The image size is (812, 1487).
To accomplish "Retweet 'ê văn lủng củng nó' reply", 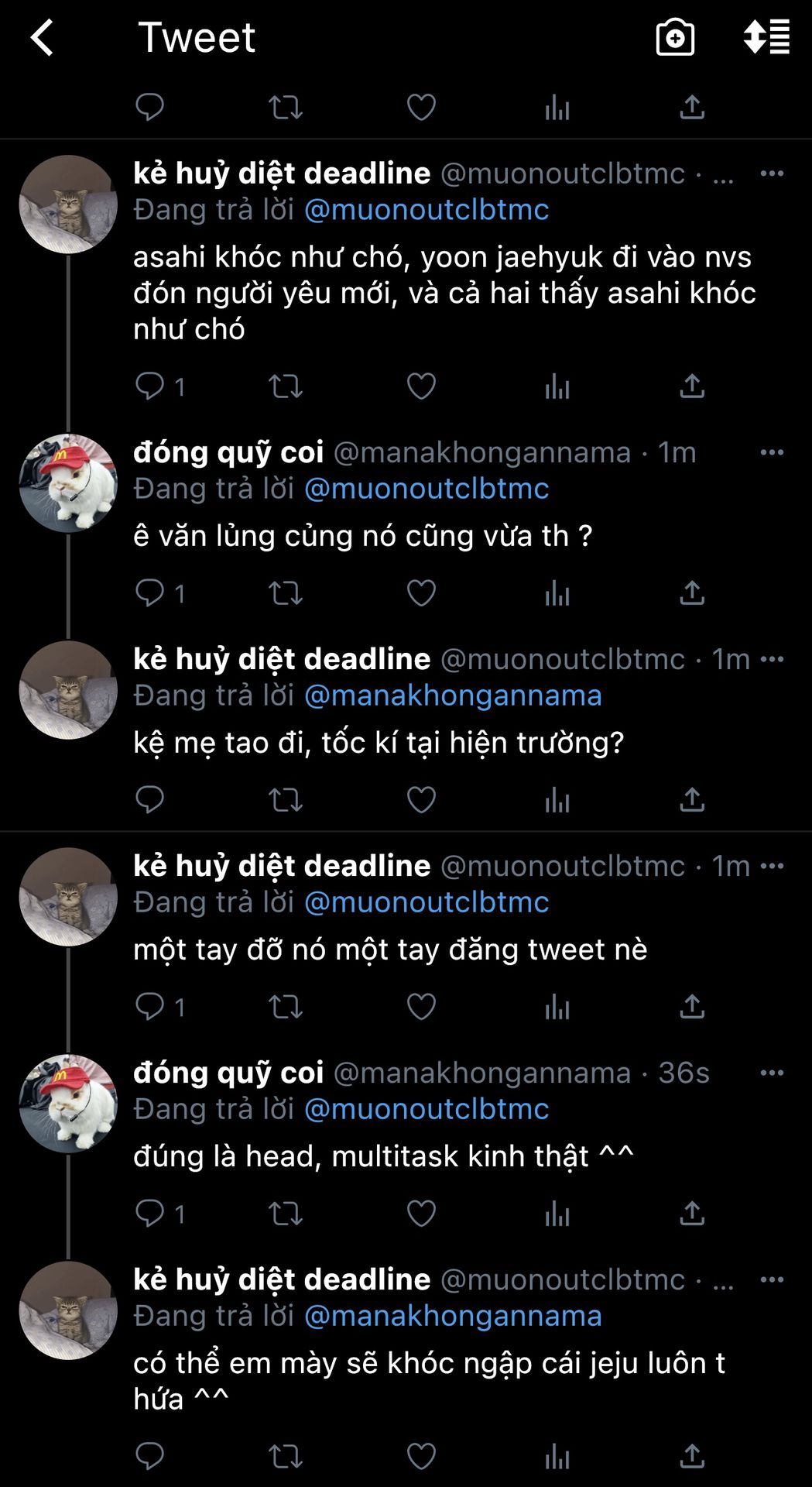I will pyautogui.click(x=285, y=593).
